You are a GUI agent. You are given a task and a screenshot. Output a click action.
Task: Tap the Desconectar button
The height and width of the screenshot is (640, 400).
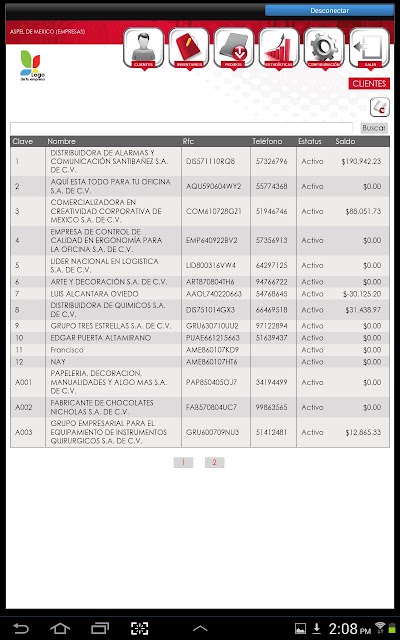tap(329, 11)
